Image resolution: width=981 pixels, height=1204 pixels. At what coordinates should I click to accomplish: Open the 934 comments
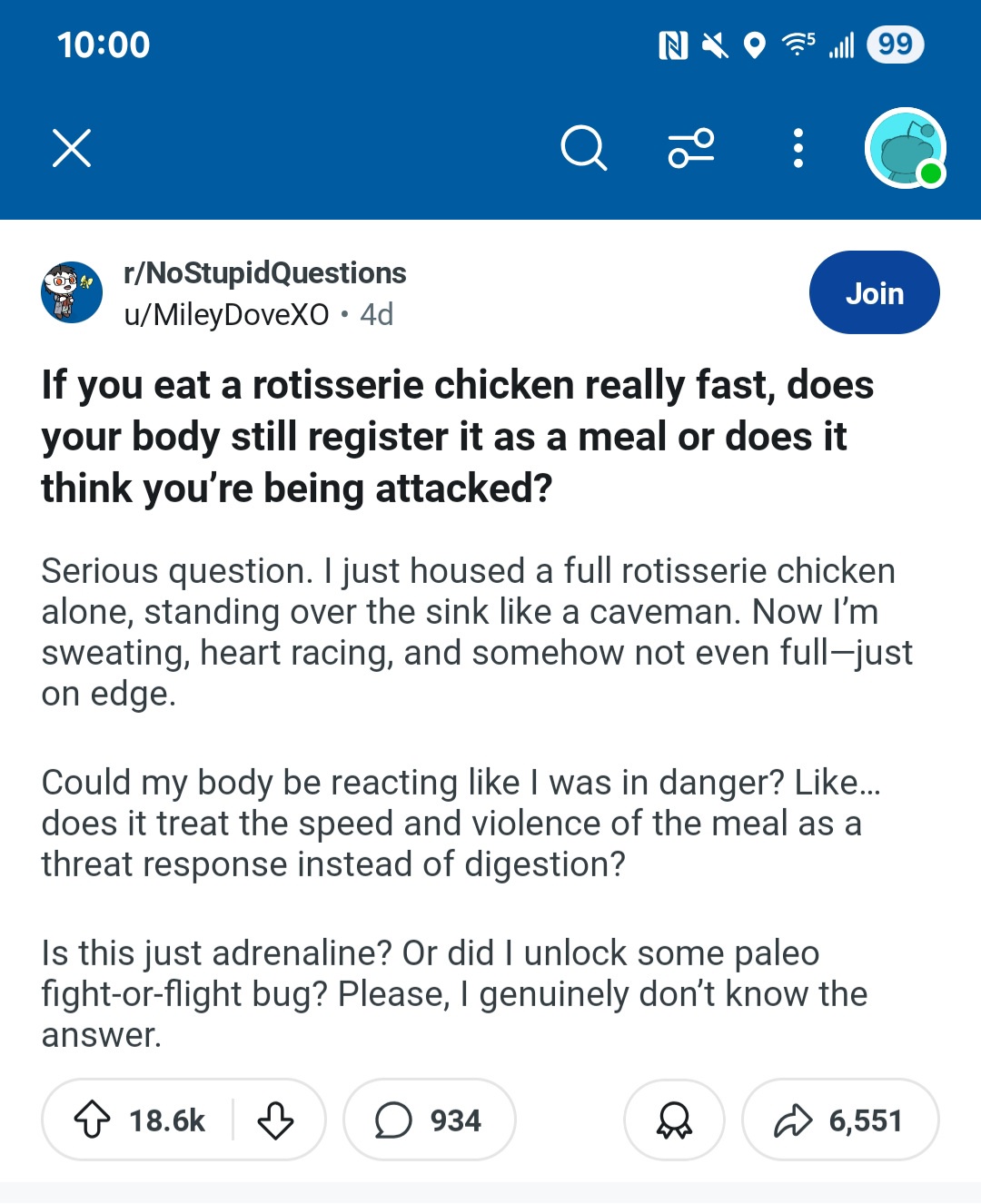tap(429, 1120)
